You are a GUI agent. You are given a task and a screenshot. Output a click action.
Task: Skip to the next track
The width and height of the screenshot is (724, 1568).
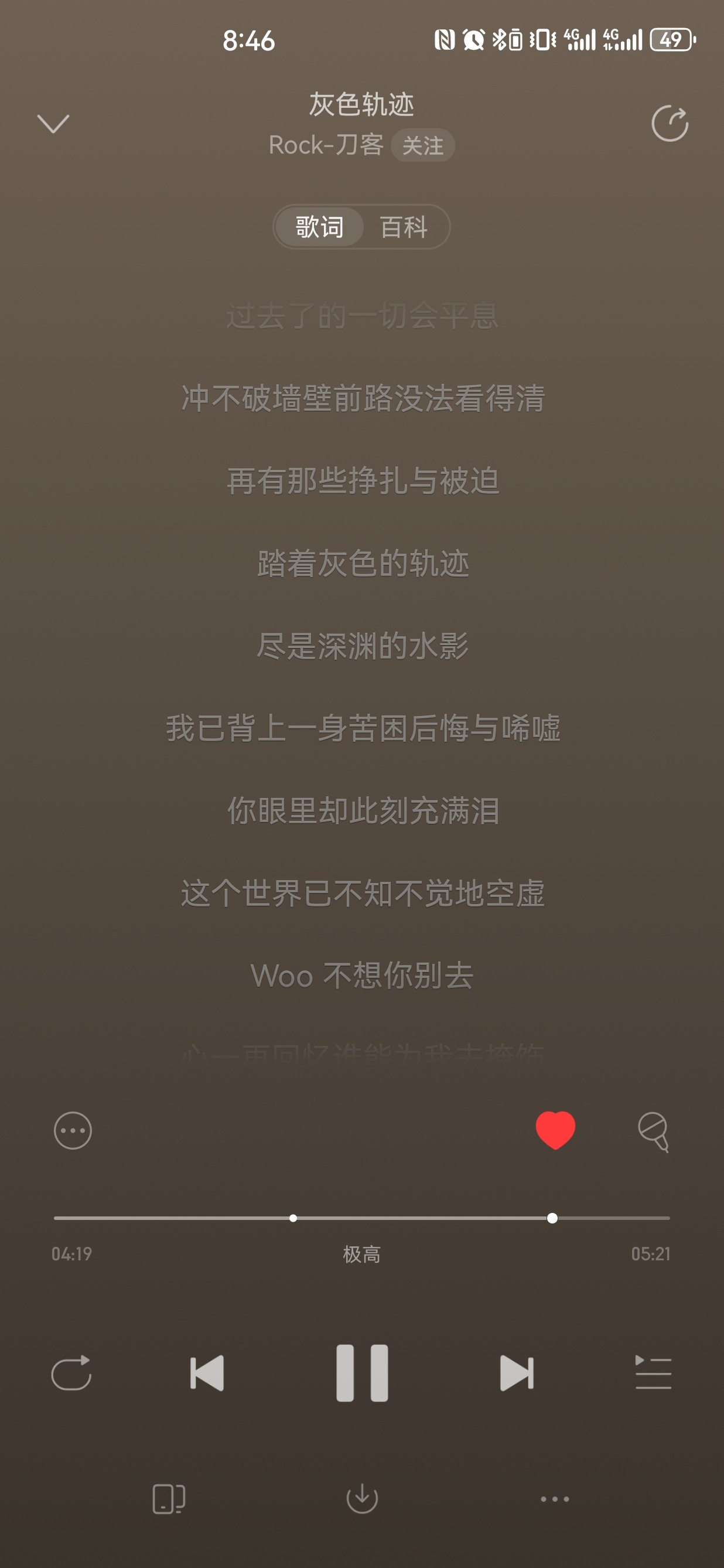tap(517, 1373)
